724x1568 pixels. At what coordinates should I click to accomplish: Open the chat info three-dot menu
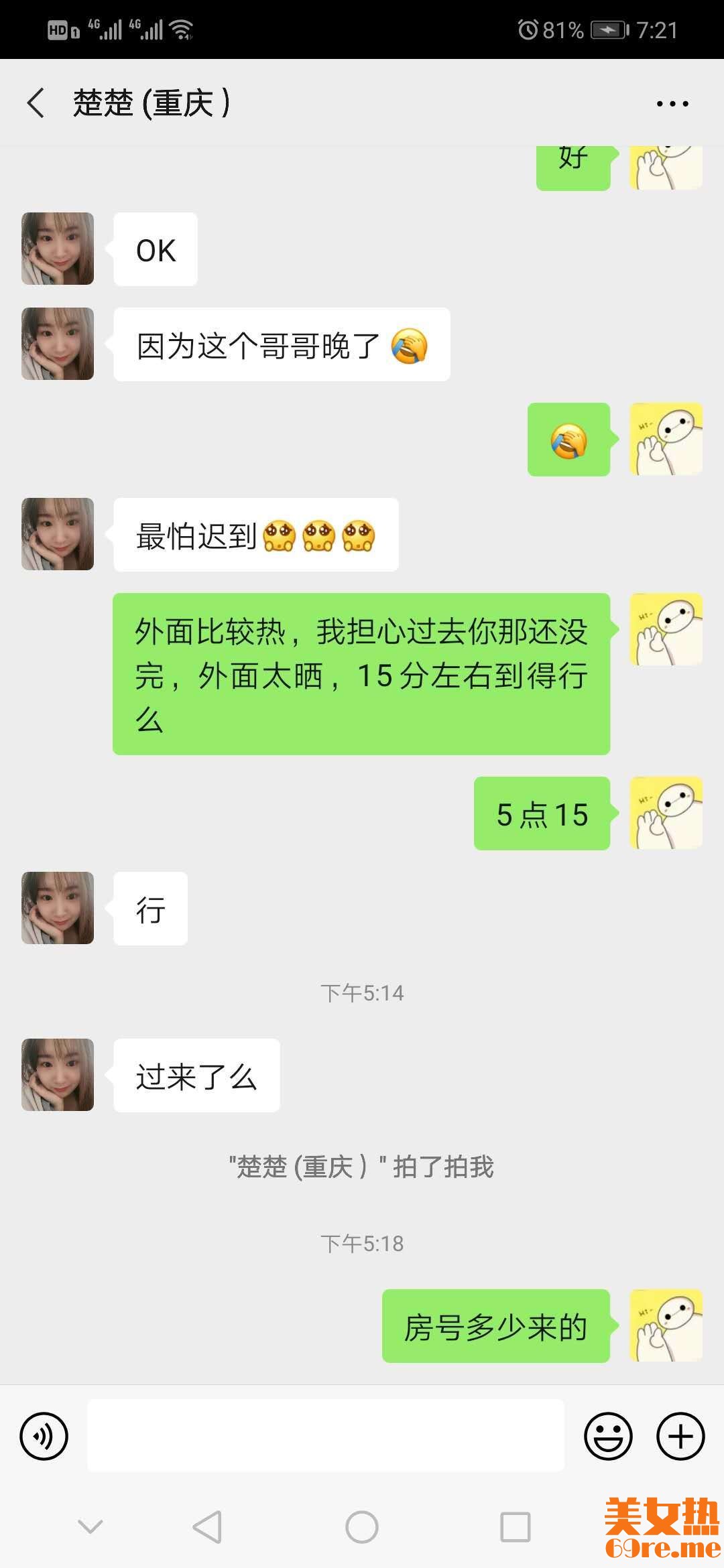tap(672, 104)
